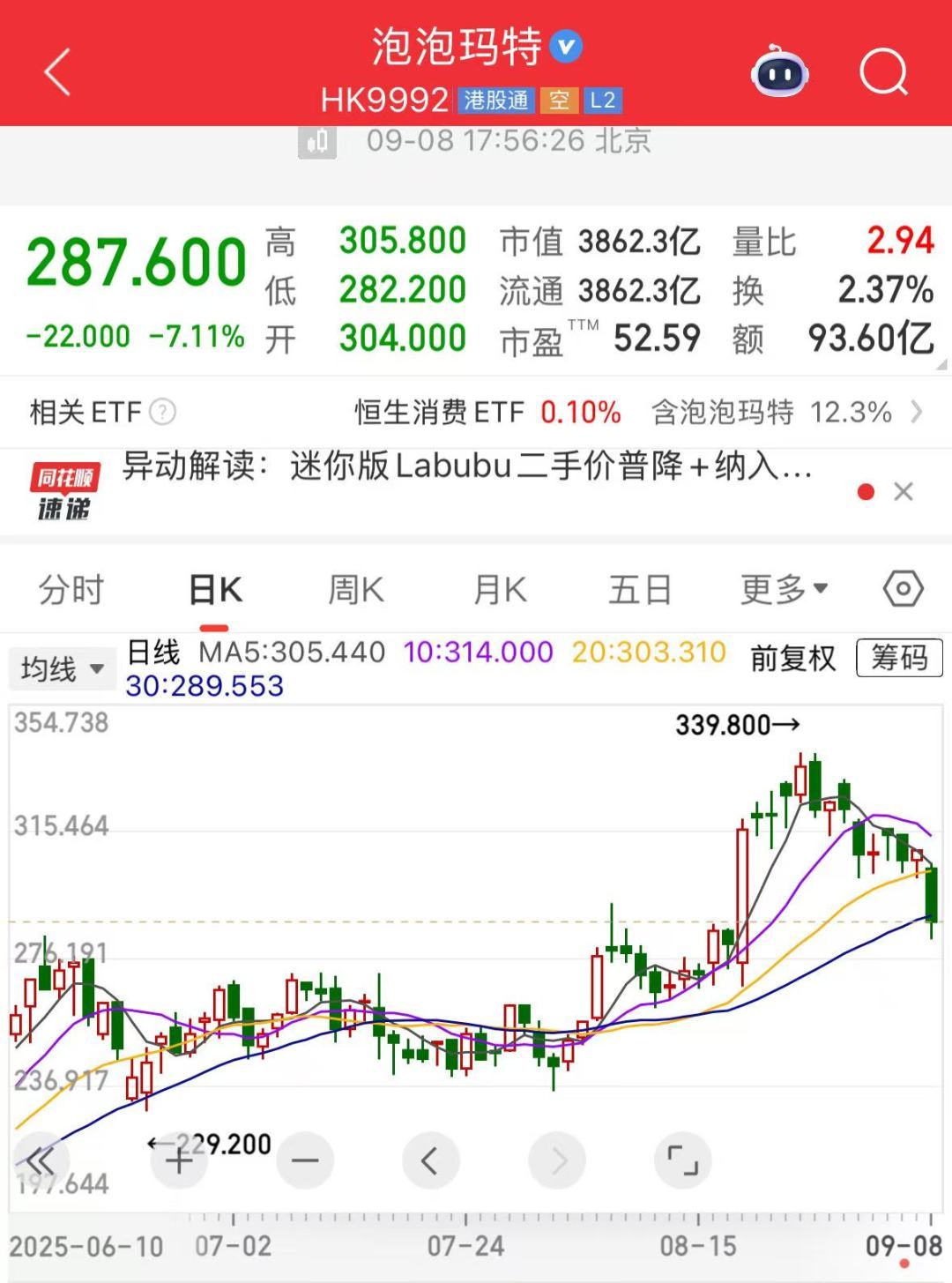Change the 前复权 adjustment option

[x=792, y=658]
